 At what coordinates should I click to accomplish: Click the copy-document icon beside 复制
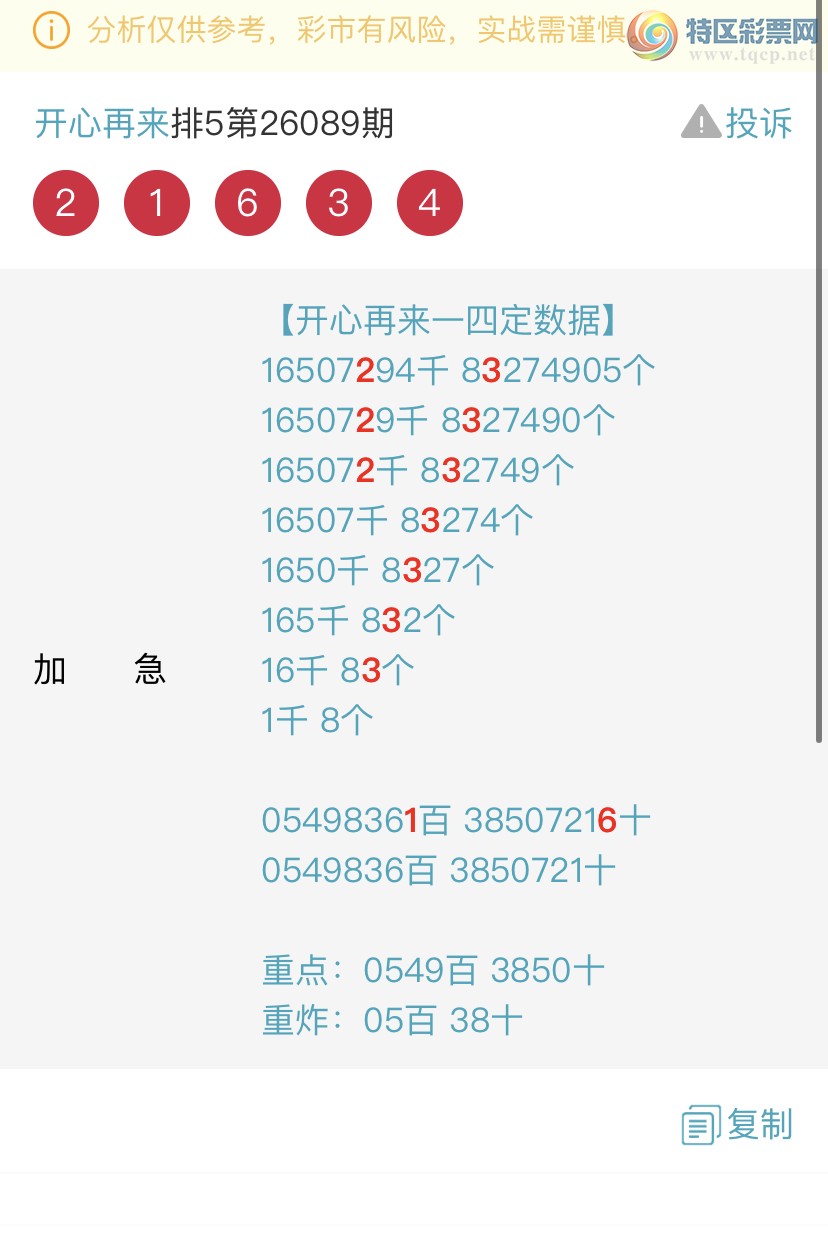click(x=703, y=1124)
